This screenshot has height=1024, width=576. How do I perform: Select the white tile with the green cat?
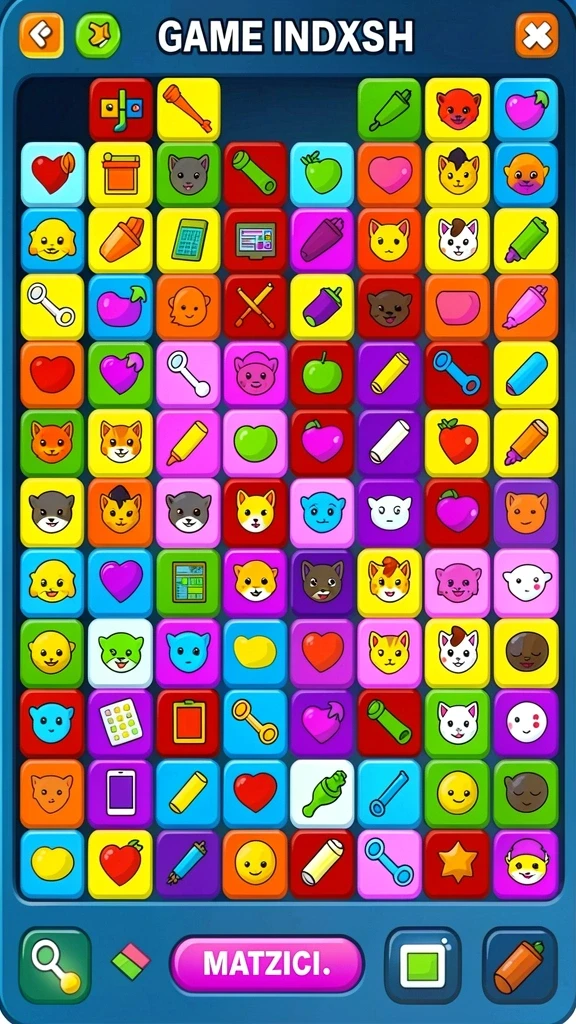121,652
